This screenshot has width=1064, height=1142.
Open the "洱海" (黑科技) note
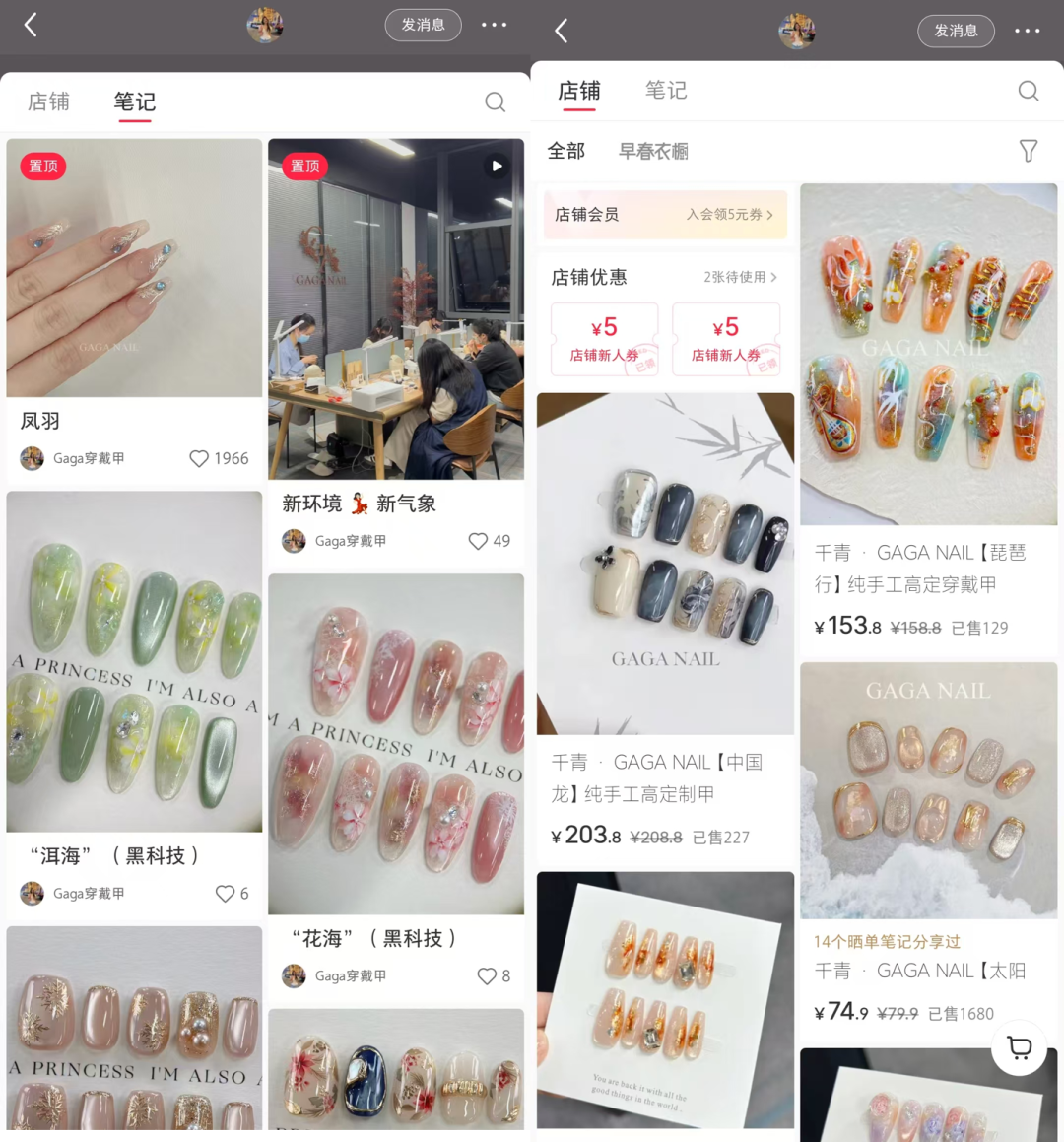click(x=134, y=661)
